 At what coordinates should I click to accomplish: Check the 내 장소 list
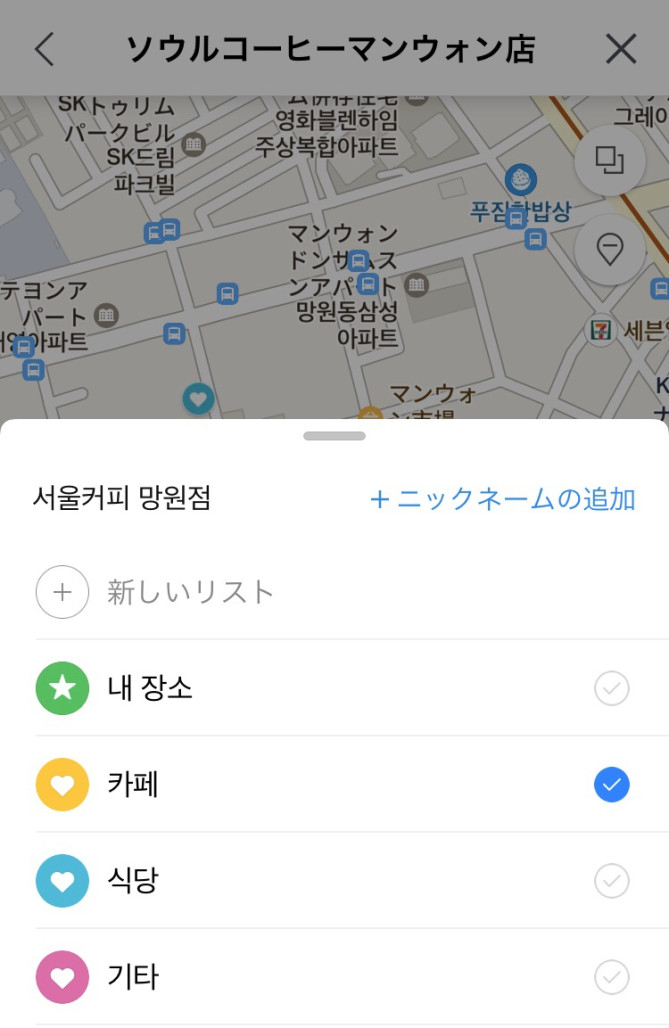tap(611, 688)
